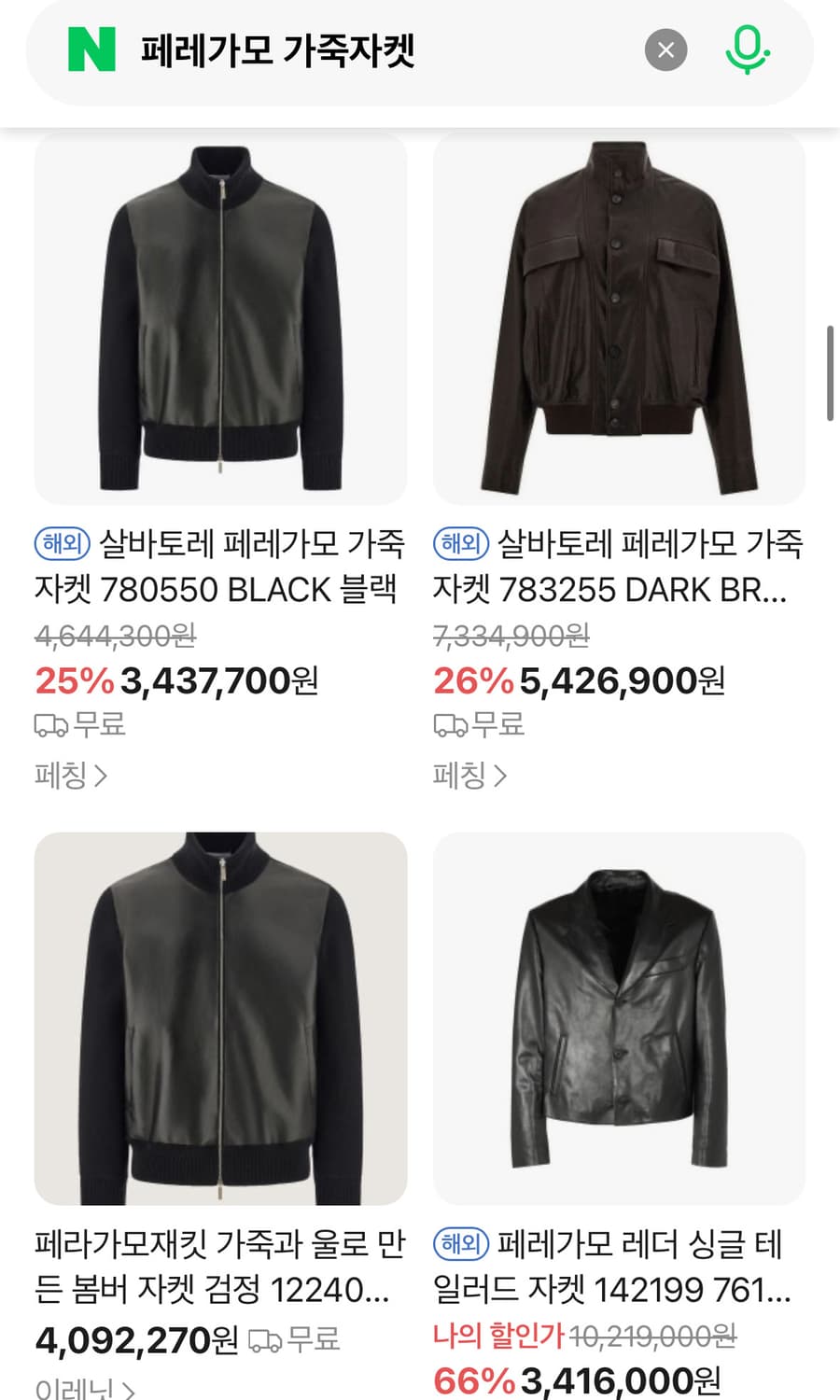840x1400 pixels.
Task: Tap the 해외 badge on the tailored leather jacket
Action: click(x=459, y=1242)
